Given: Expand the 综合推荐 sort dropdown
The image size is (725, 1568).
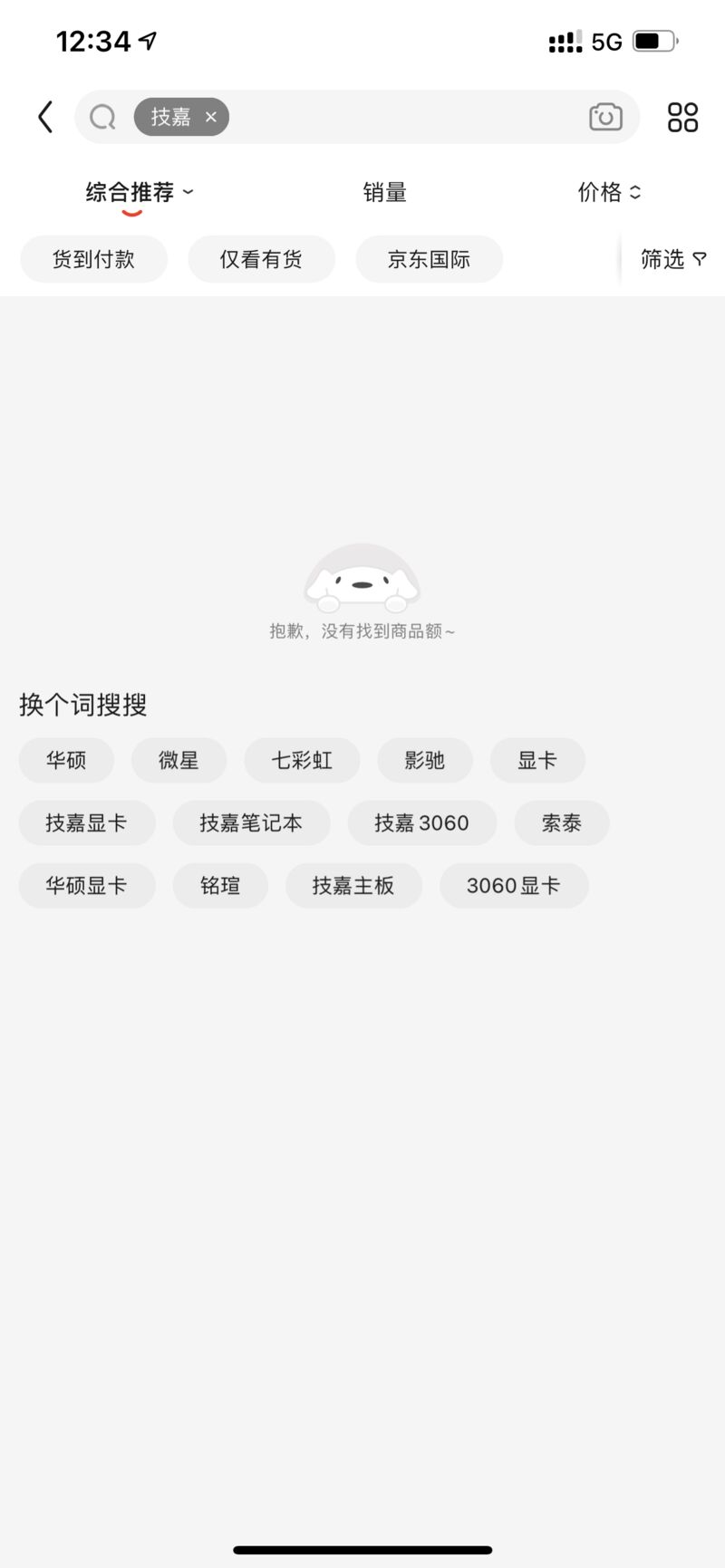Looking at the screenshot, I should (140, 192).
